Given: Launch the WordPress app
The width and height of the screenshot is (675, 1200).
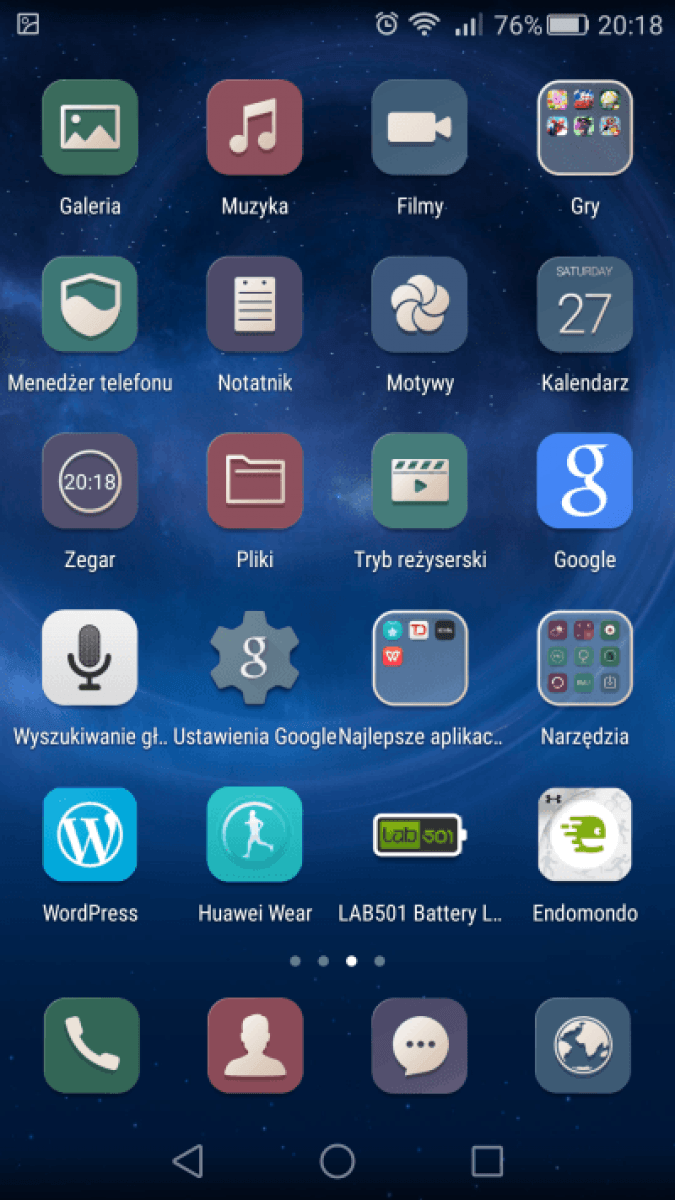Looking at the screenshot, I should click(90, 834).
